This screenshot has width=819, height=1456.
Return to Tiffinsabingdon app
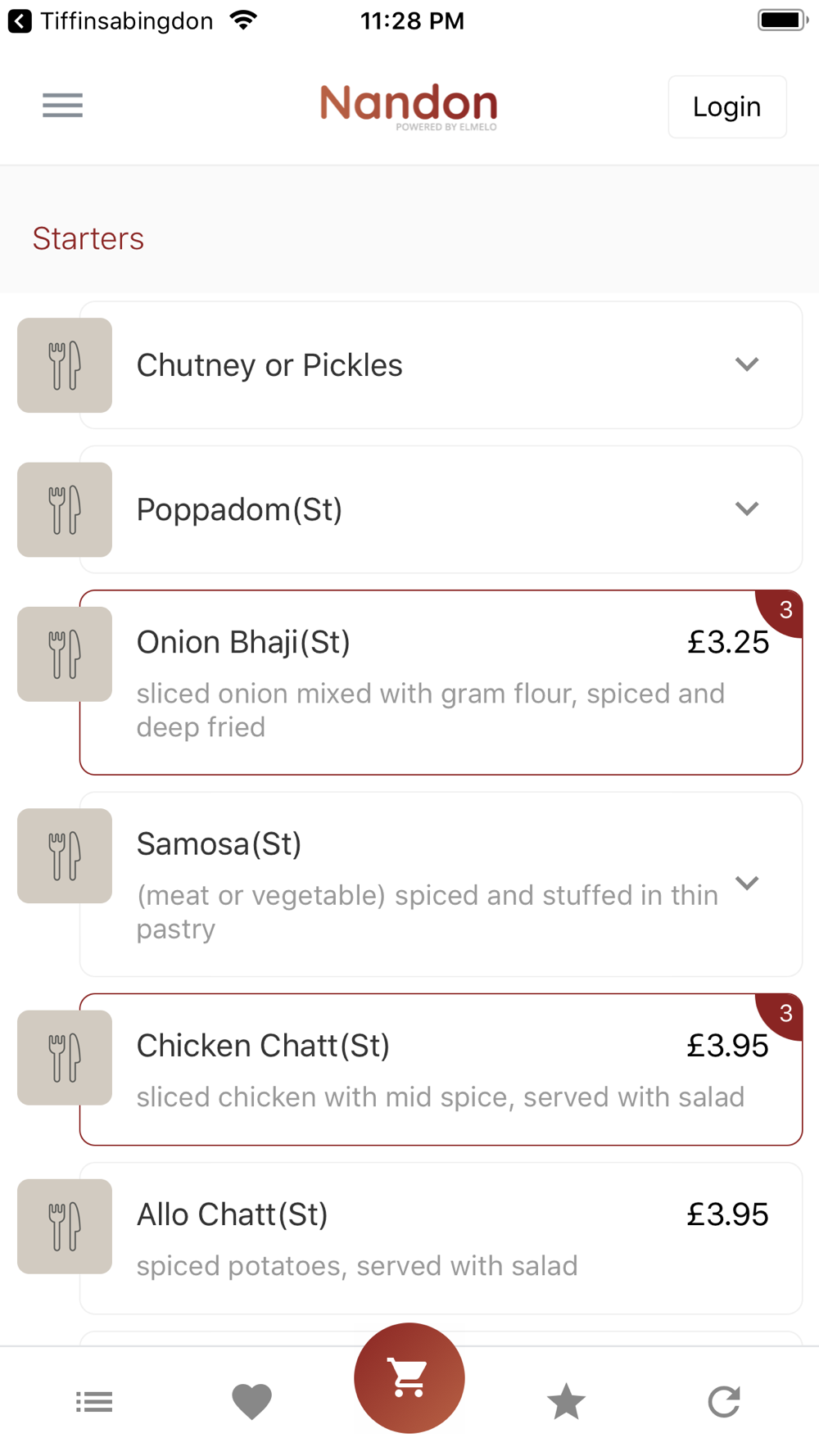coord(111,20)
